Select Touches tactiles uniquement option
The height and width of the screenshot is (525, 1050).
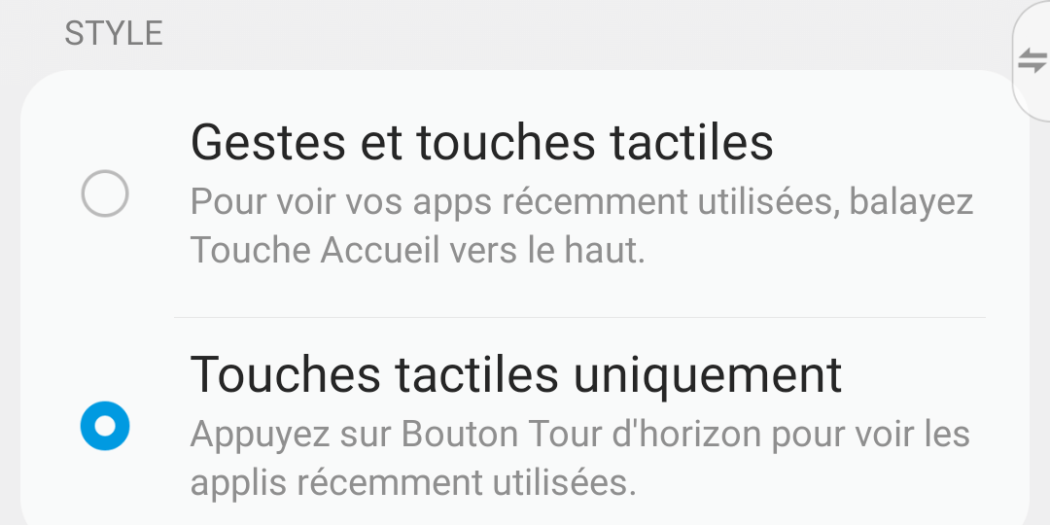coord(104,426)
